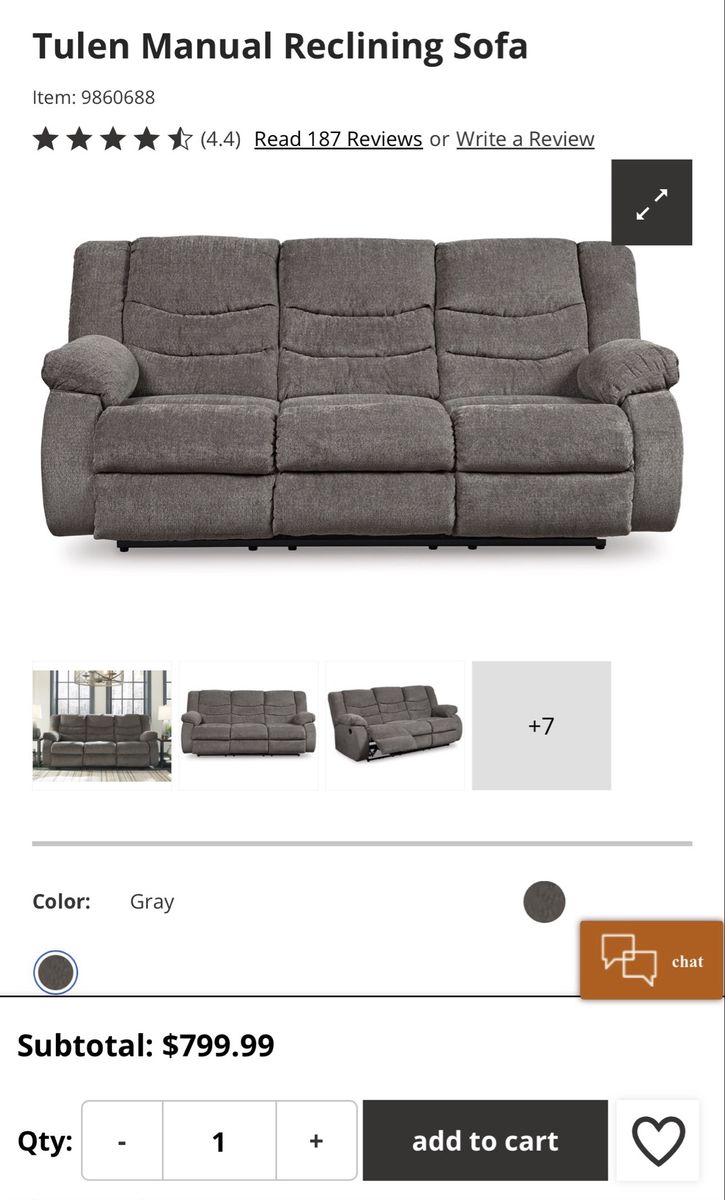The width and height of the screenshot is (725, 1200).
Task: Select the gray color swatch
Action: click(x=56, y=972)
